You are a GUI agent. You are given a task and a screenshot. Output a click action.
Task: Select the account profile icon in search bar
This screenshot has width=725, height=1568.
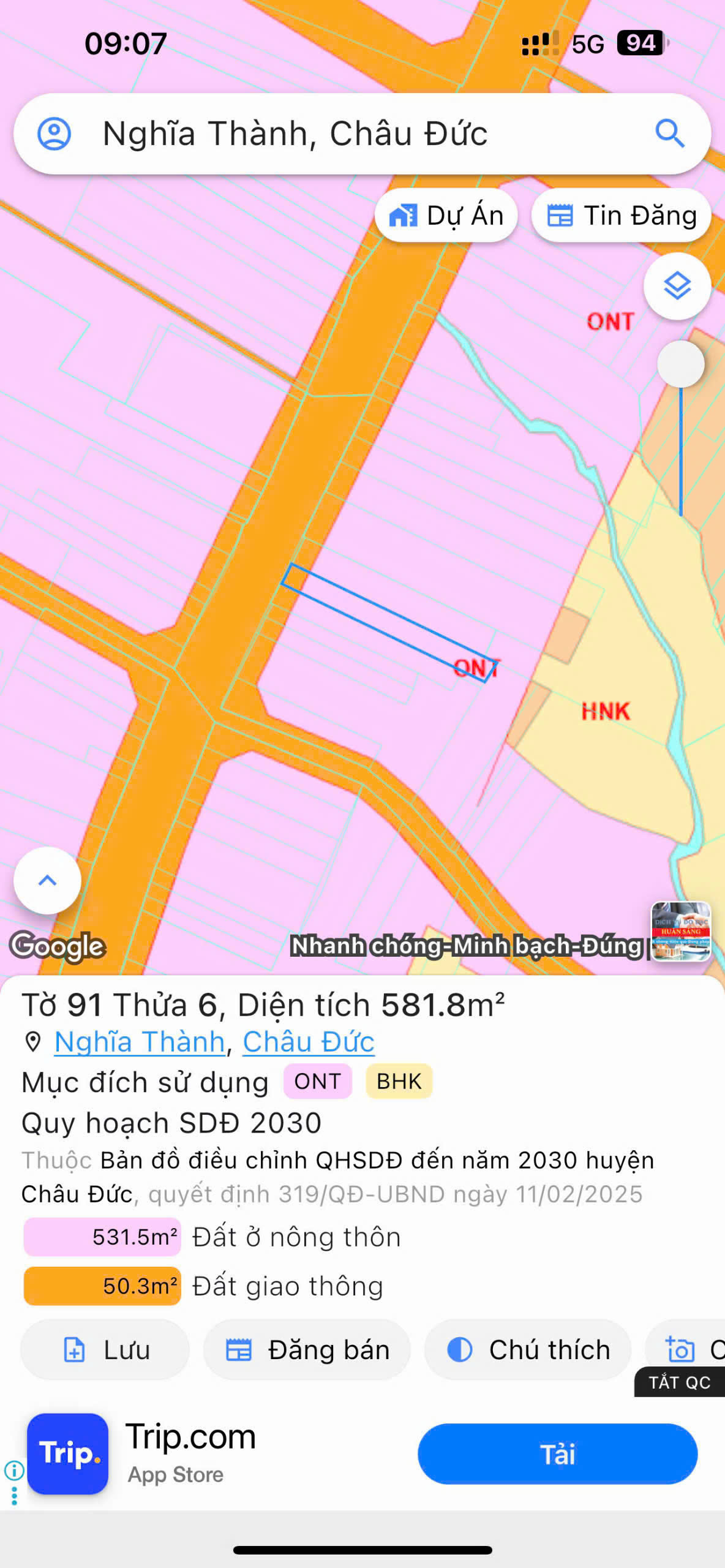58,134
